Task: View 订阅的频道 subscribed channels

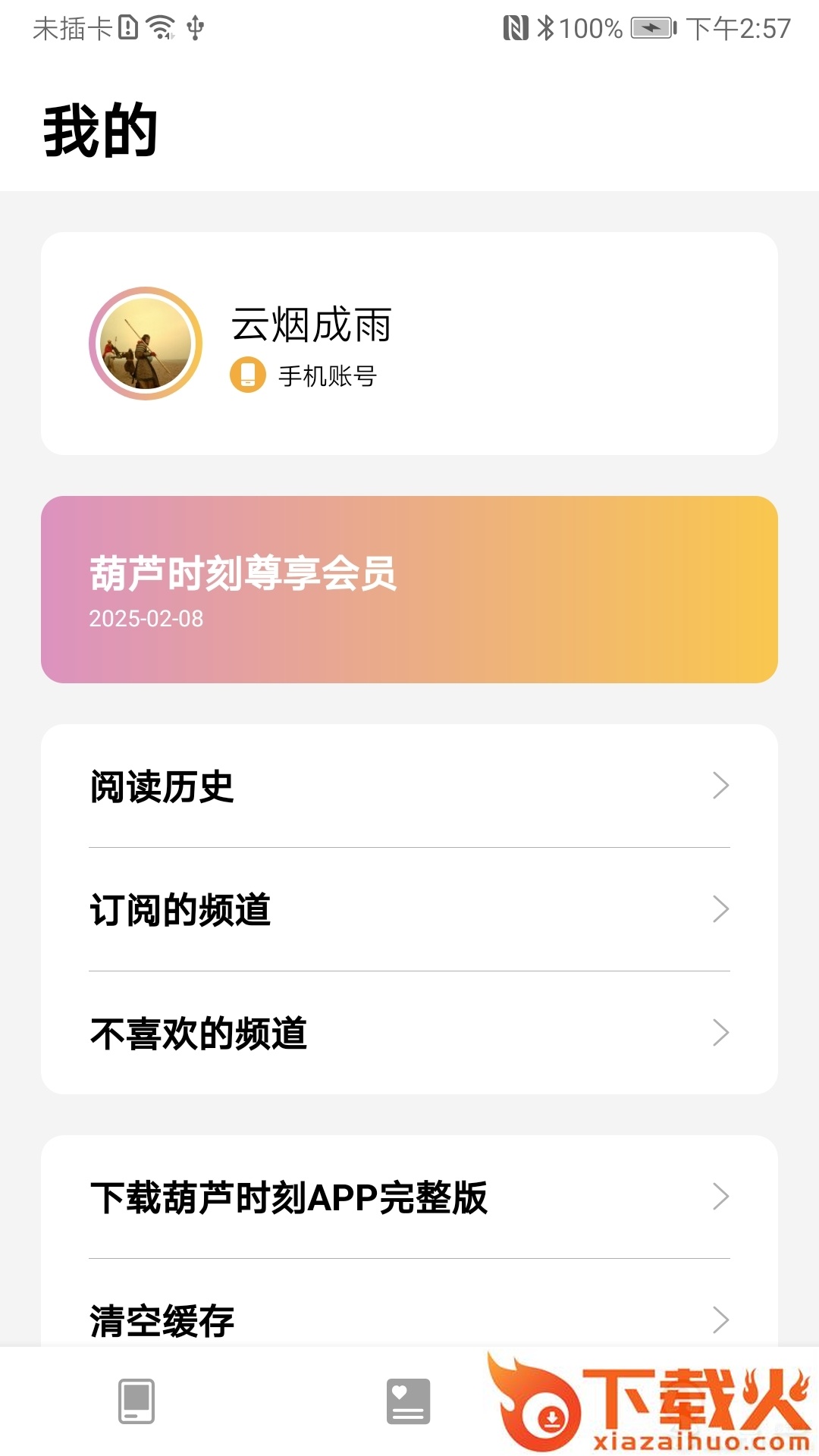Action: click(x=409, y=909)
